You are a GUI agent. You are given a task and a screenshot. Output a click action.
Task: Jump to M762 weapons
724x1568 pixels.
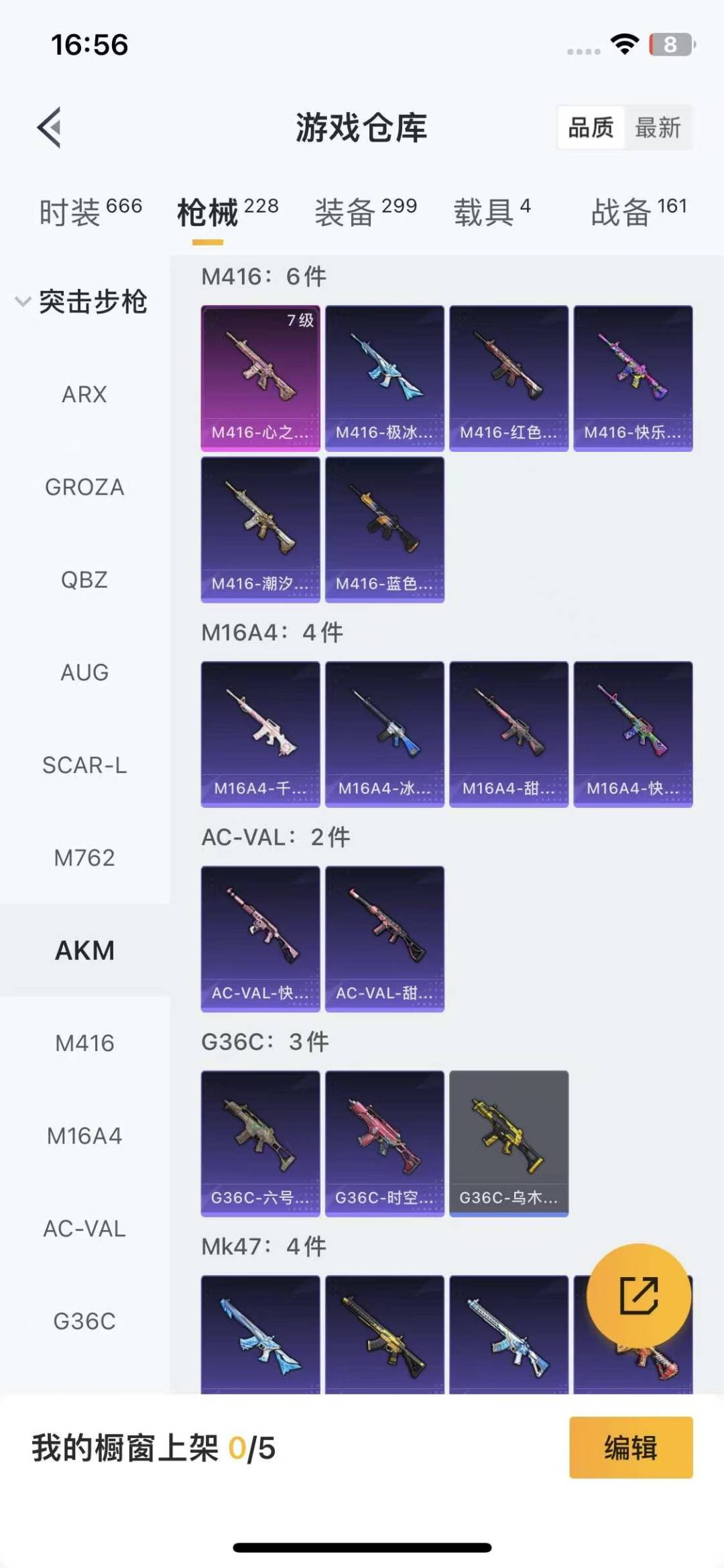click(84, 857)
